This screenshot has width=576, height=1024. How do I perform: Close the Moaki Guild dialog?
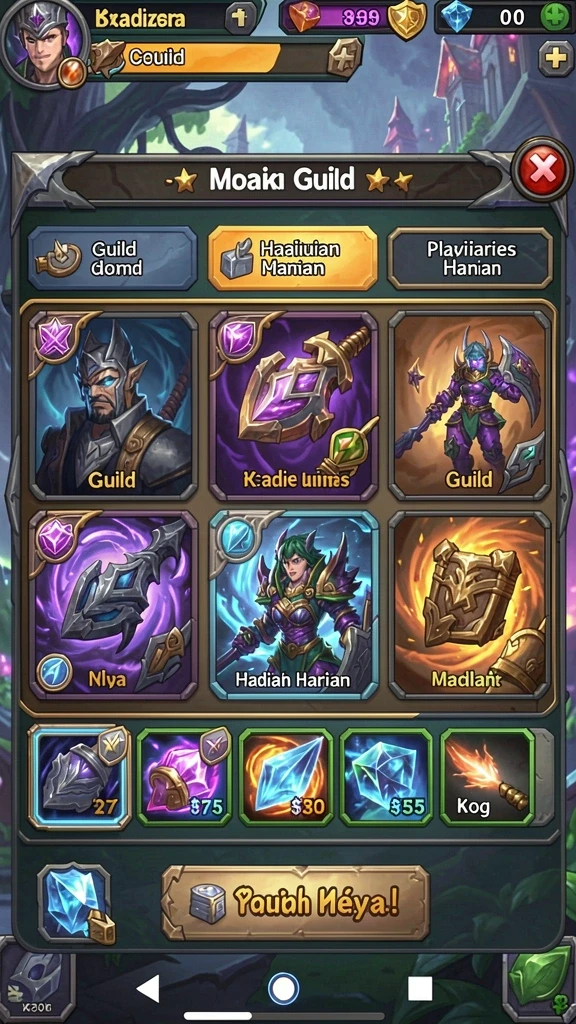pyautogui.click(x=542, y=172)
